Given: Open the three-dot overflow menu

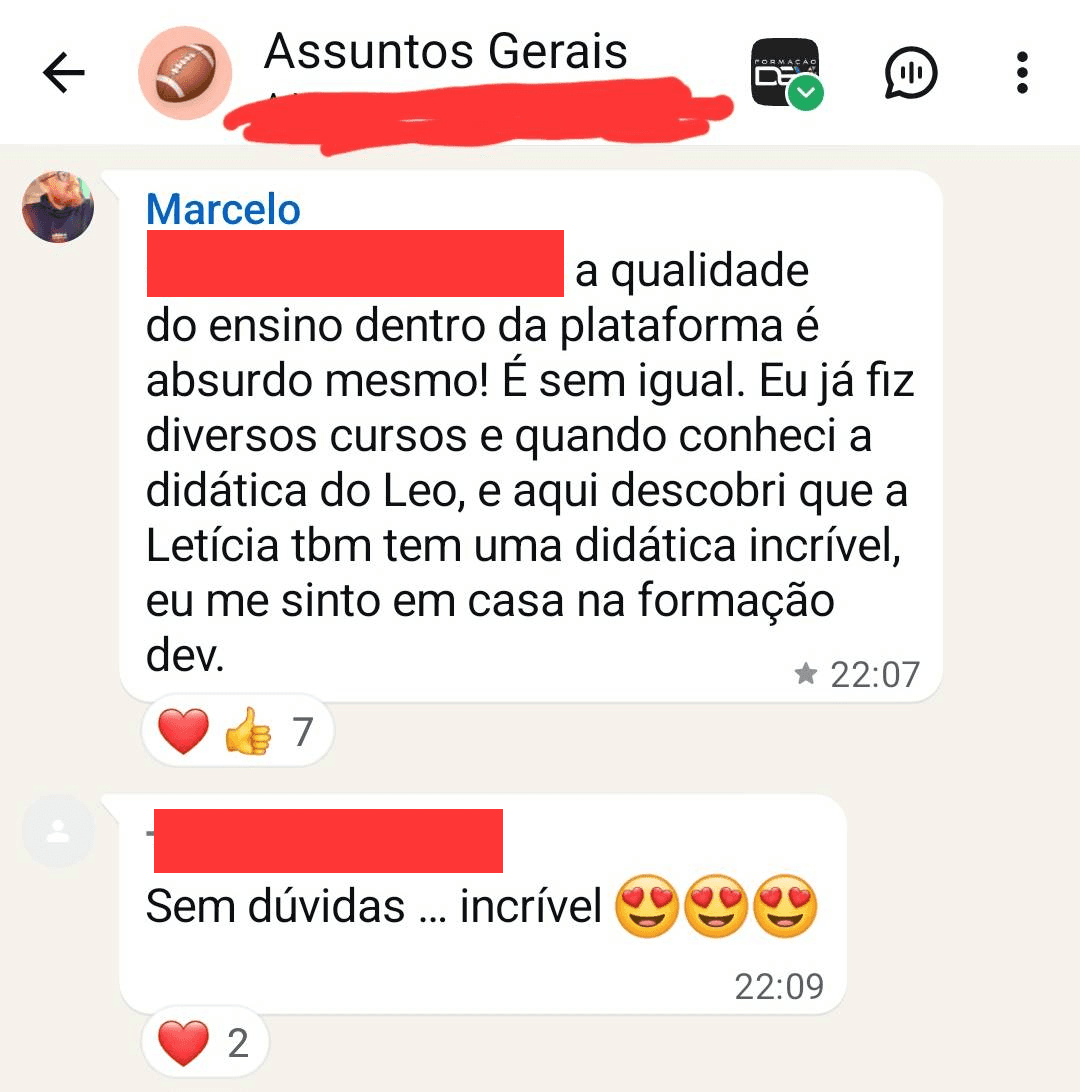Looking at the screenshot, I should [1021, 72].
